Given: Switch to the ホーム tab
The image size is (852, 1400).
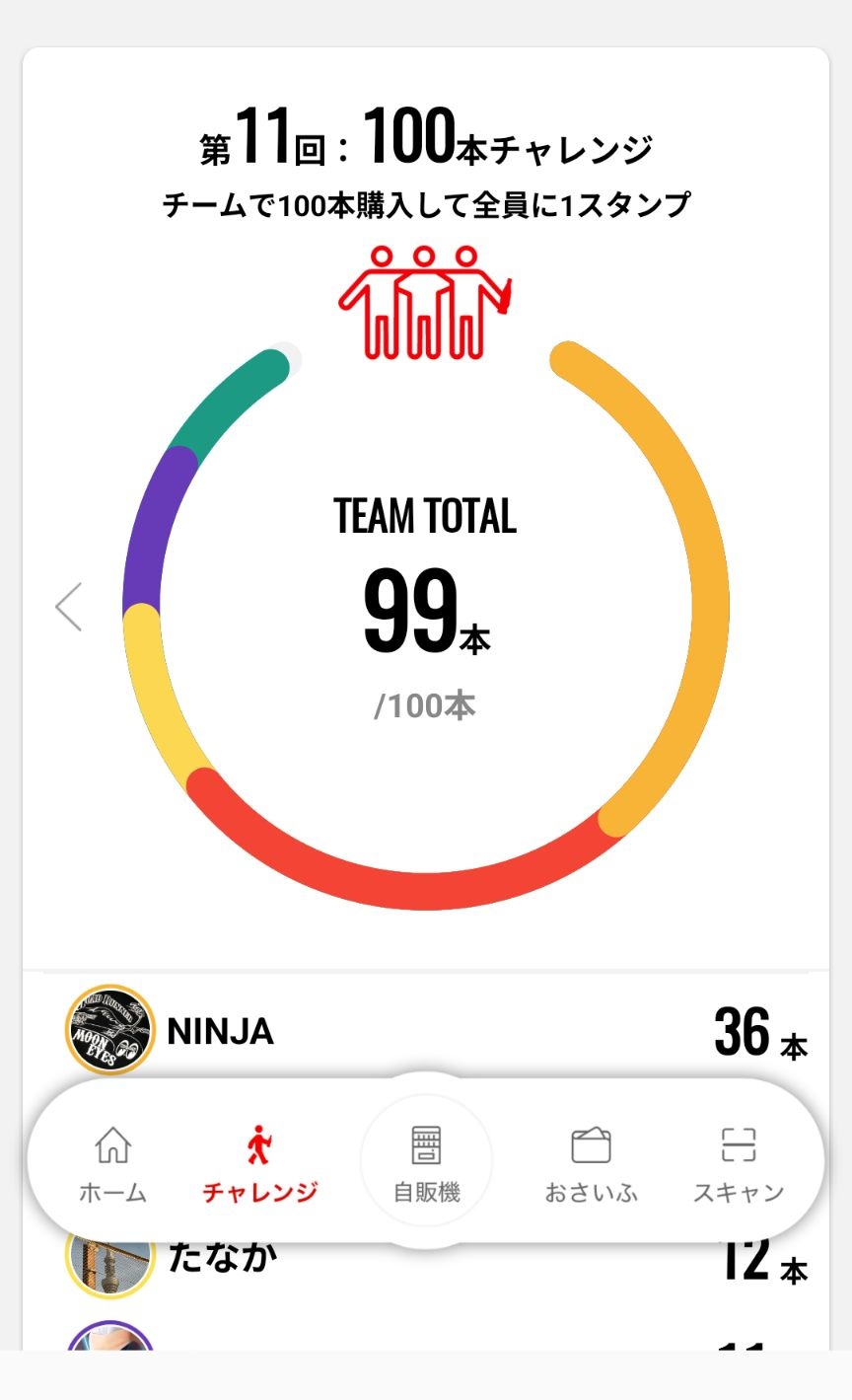Looking at the screenshot, I should [112, 1163].
